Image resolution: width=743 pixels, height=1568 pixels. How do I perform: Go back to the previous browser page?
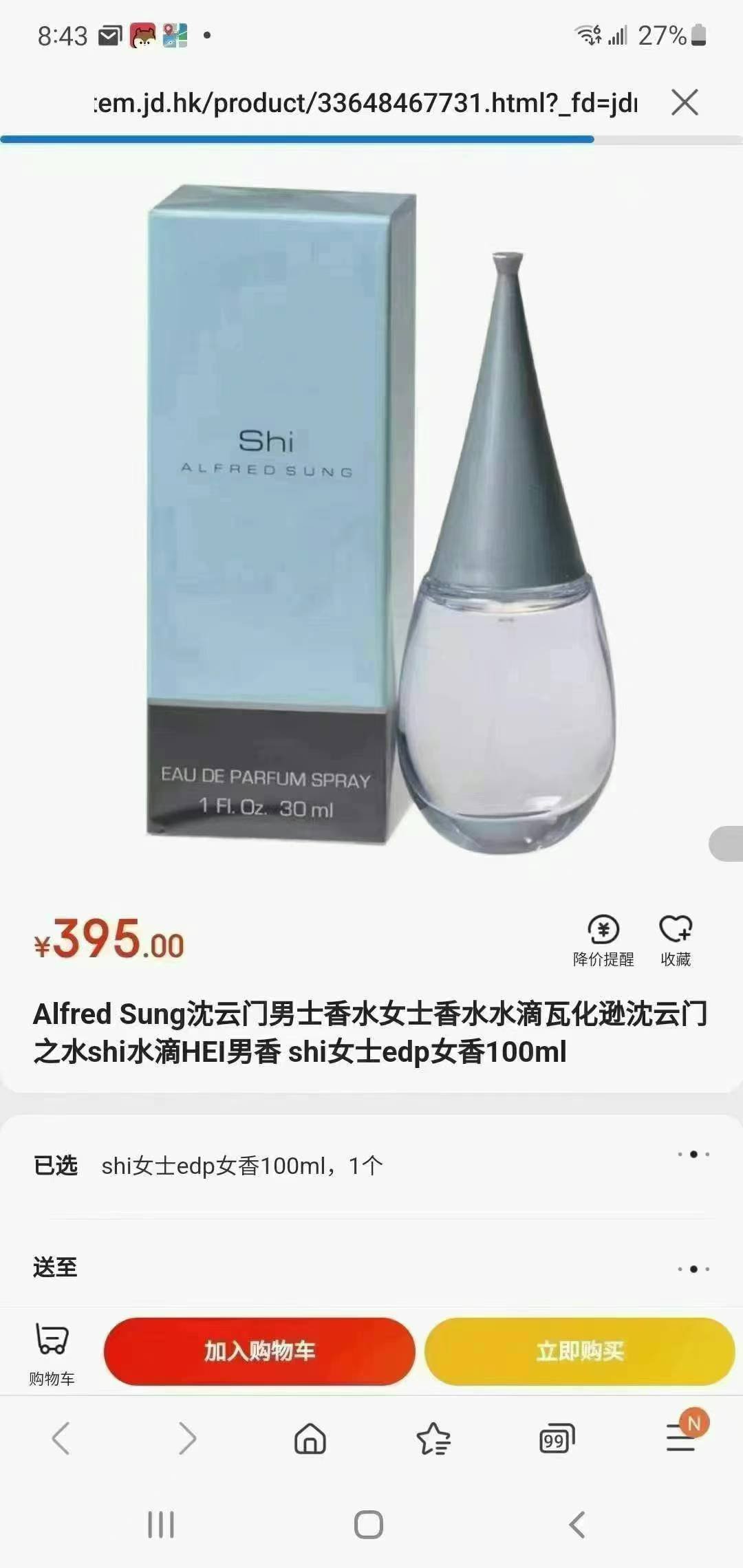point(61,1438)
